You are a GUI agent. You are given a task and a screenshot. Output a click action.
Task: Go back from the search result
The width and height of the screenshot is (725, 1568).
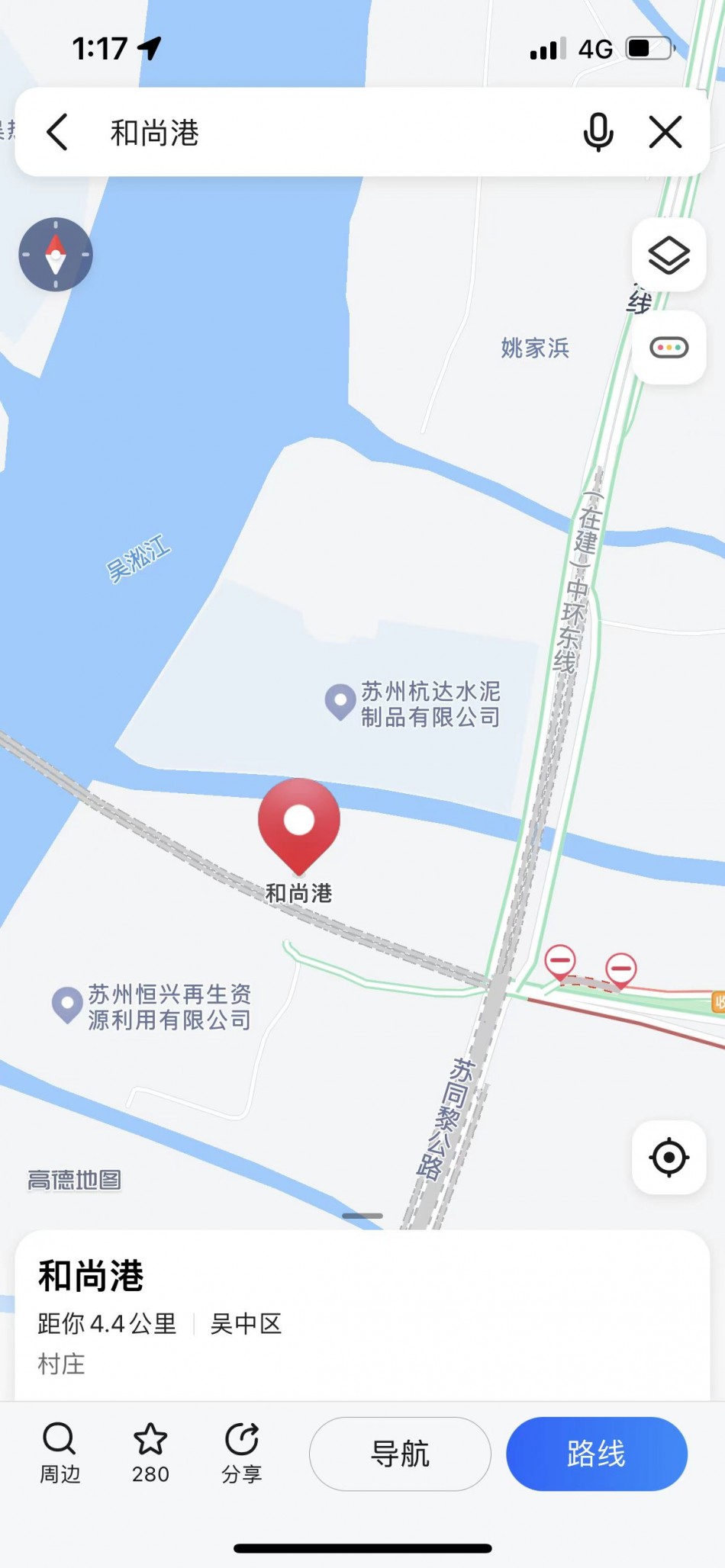pyautogui.click(x=58, y=133)
